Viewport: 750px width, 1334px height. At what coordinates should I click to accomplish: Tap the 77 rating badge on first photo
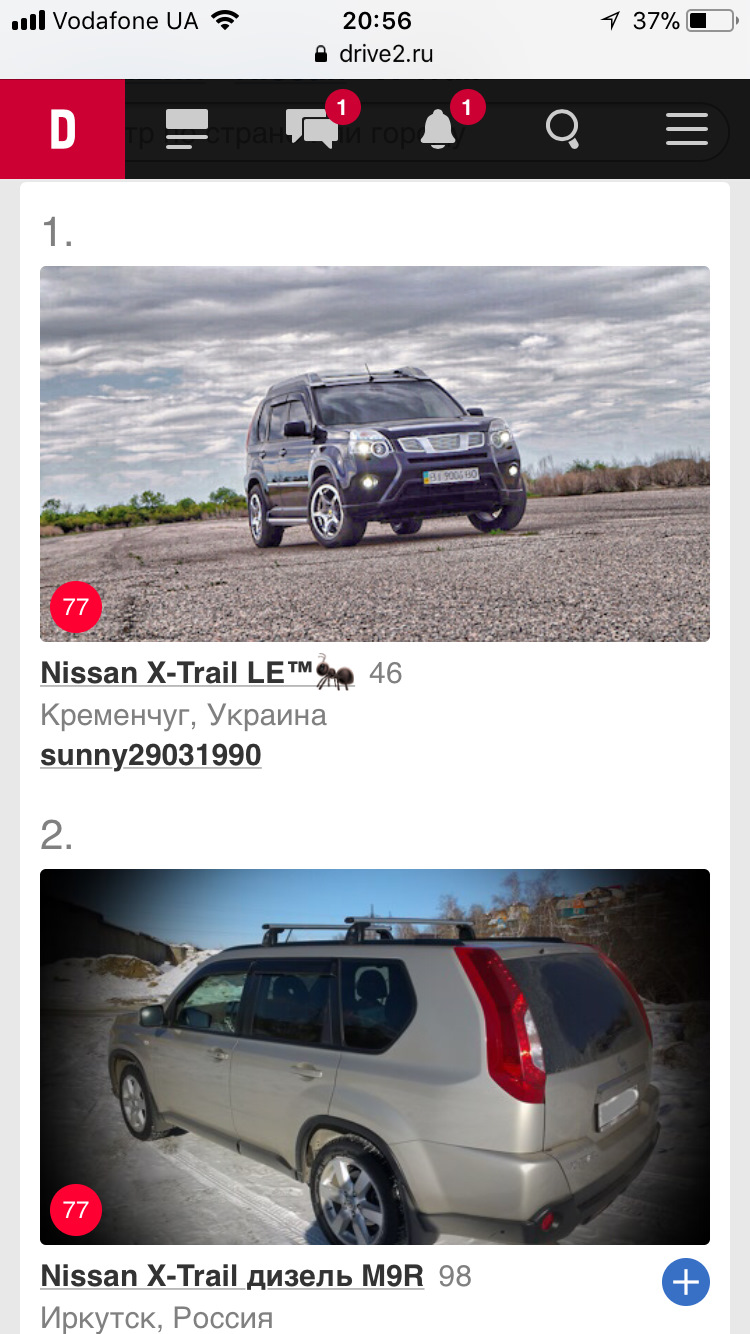[75, 606]
